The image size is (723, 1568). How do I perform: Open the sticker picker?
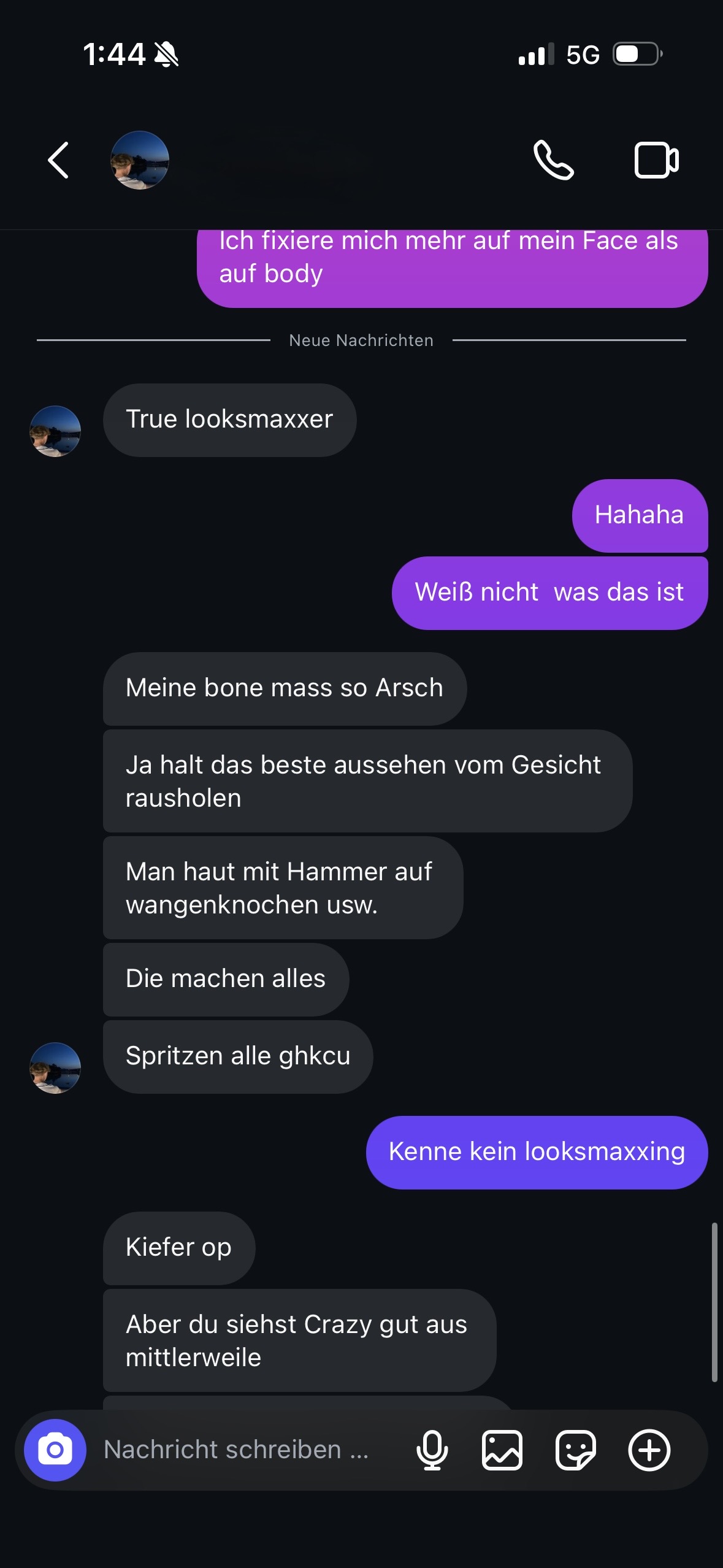(575, 1450)
